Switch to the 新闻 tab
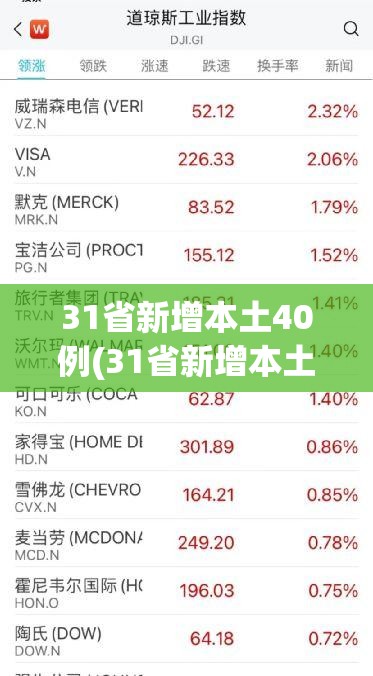This screenshot has width=373, height=676. point(339,66)
